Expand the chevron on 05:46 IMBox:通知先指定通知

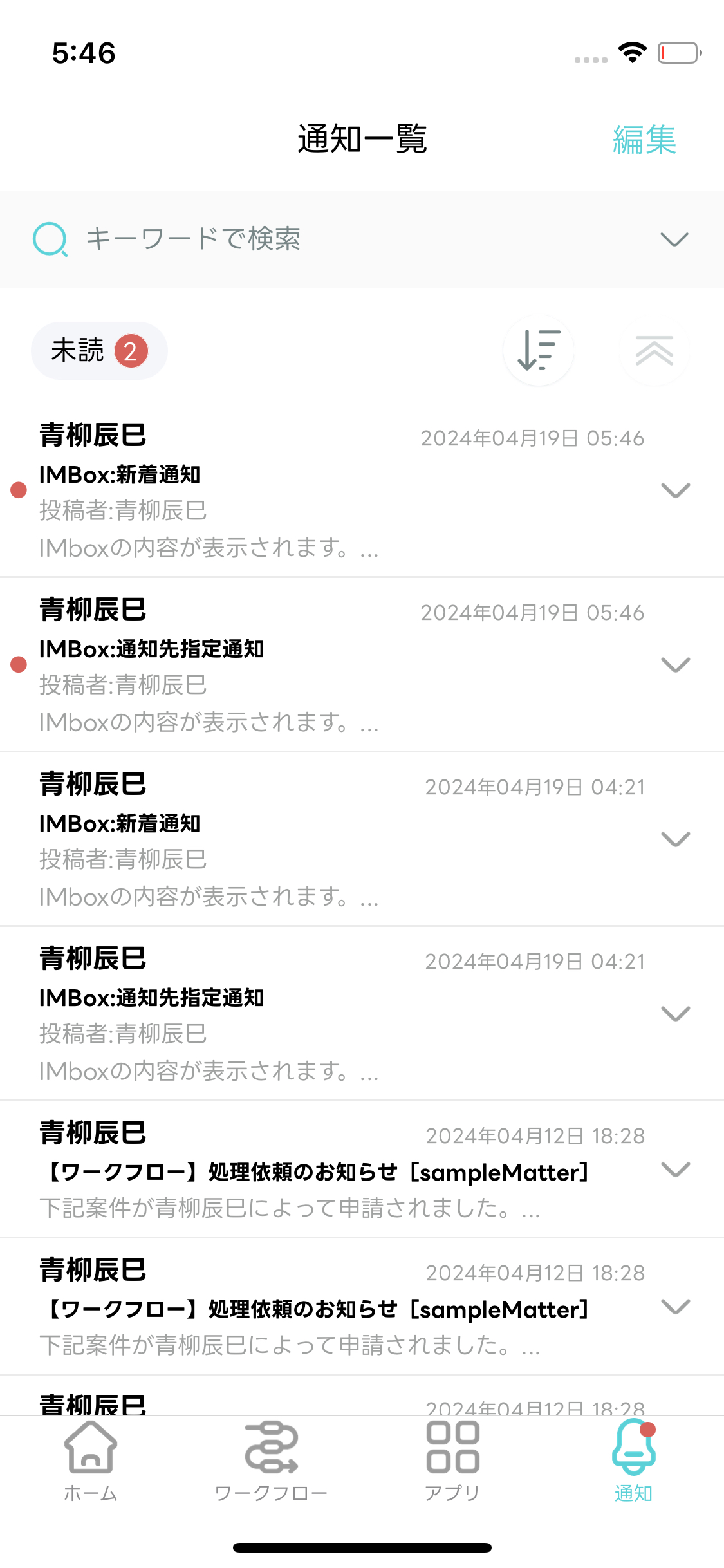[x=675, y=665]
